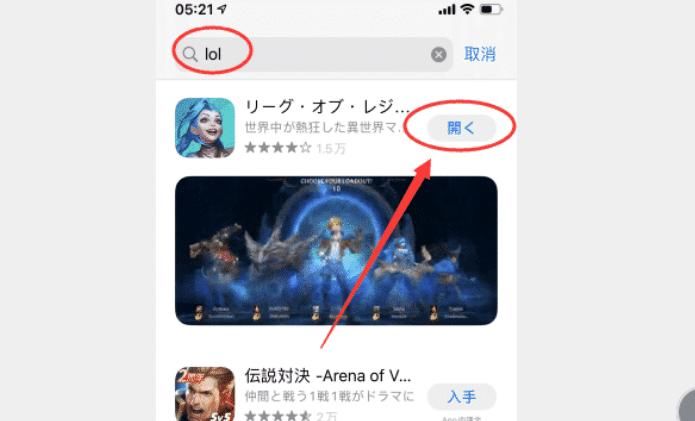Cancel the search with 取消
Image resolution: width=695 pixels, height=421 pixels.
click(480, 54)
